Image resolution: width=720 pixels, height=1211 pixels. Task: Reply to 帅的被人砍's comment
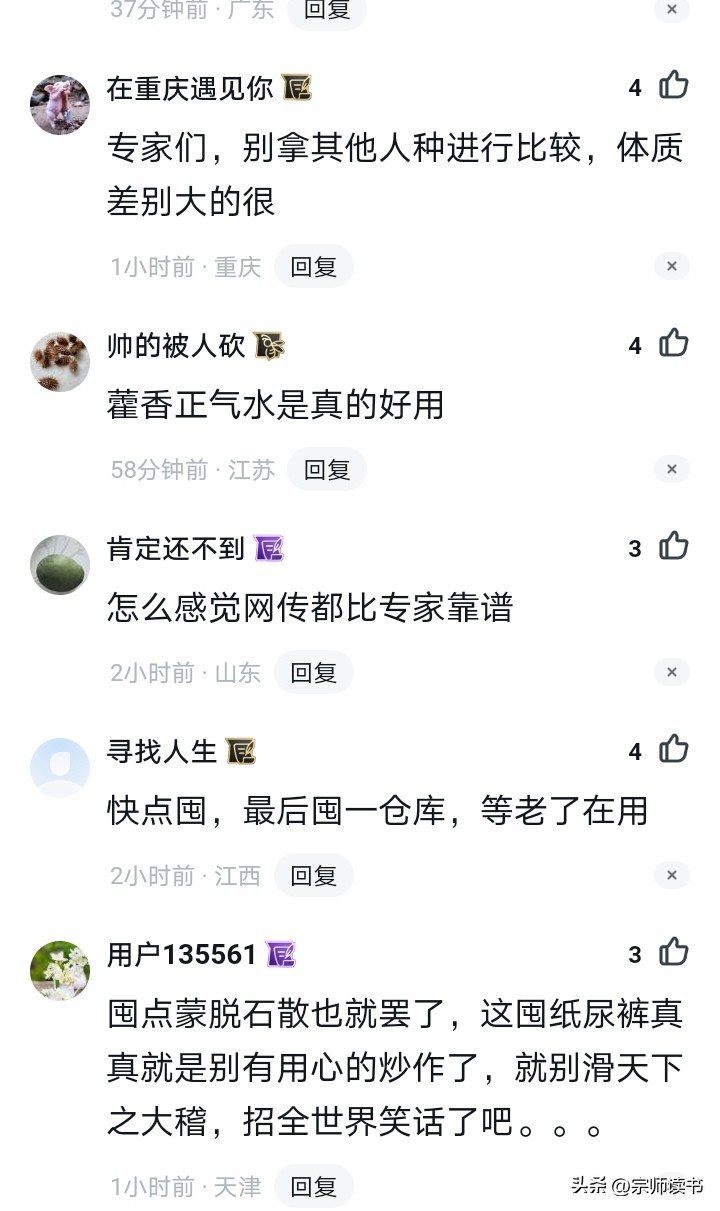click(327, 468)
